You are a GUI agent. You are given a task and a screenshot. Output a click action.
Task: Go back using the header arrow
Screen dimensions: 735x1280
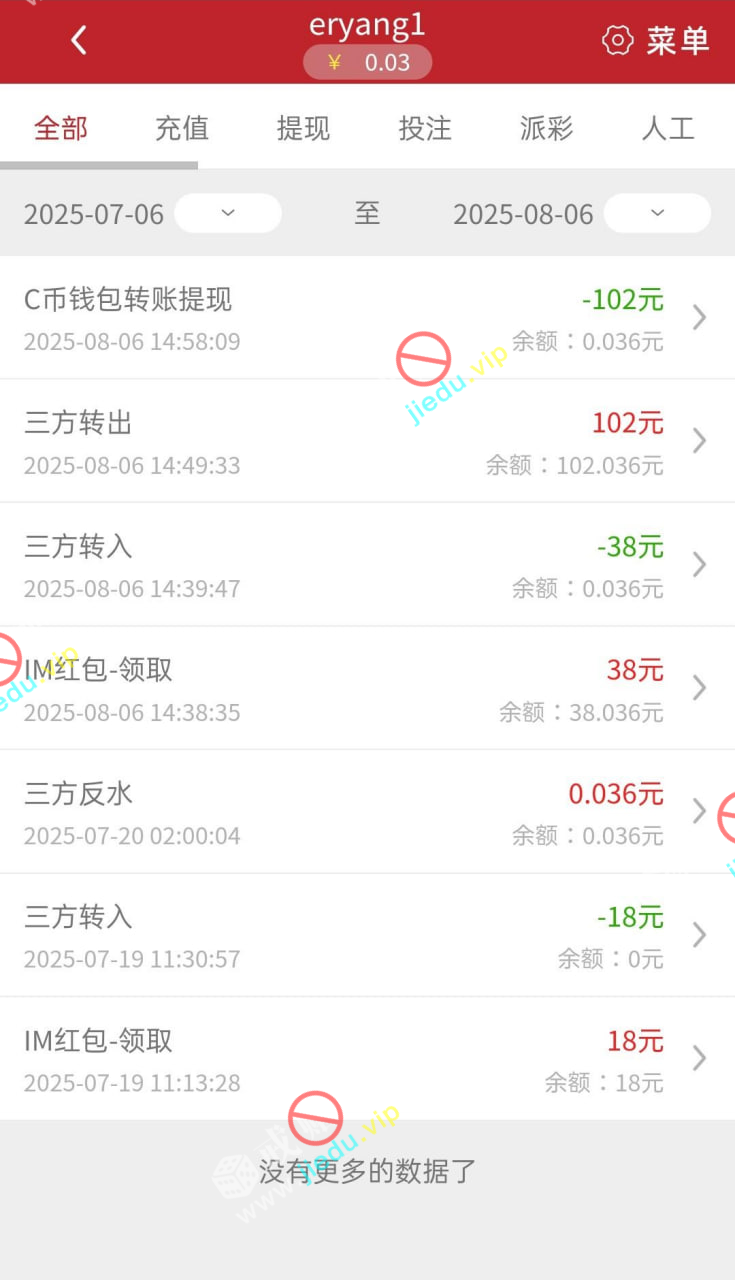pos(79,41)
